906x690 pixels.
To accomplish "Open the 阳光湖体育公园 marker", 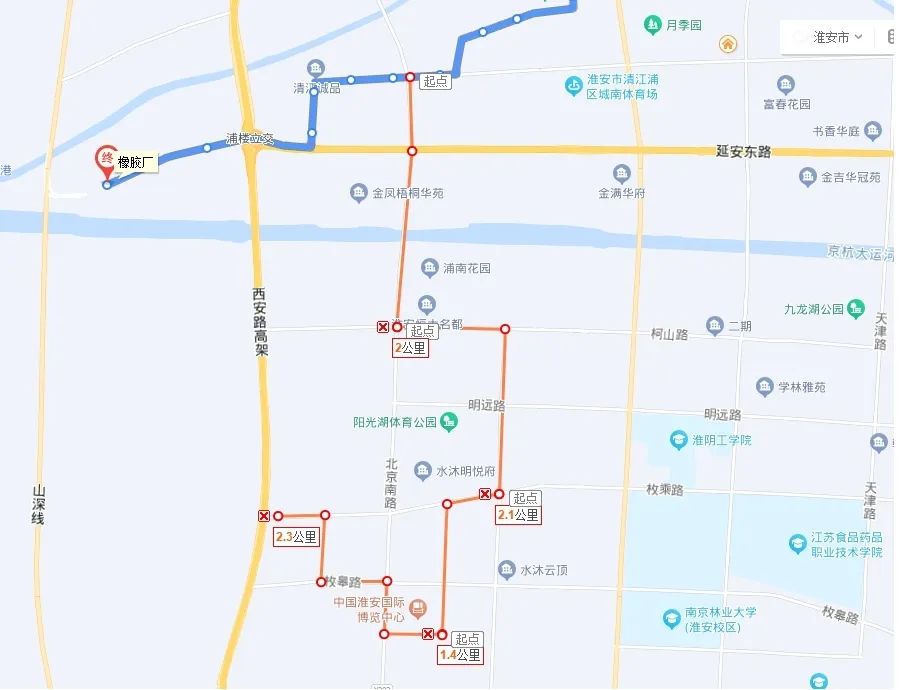I will (x=449, y=422).
